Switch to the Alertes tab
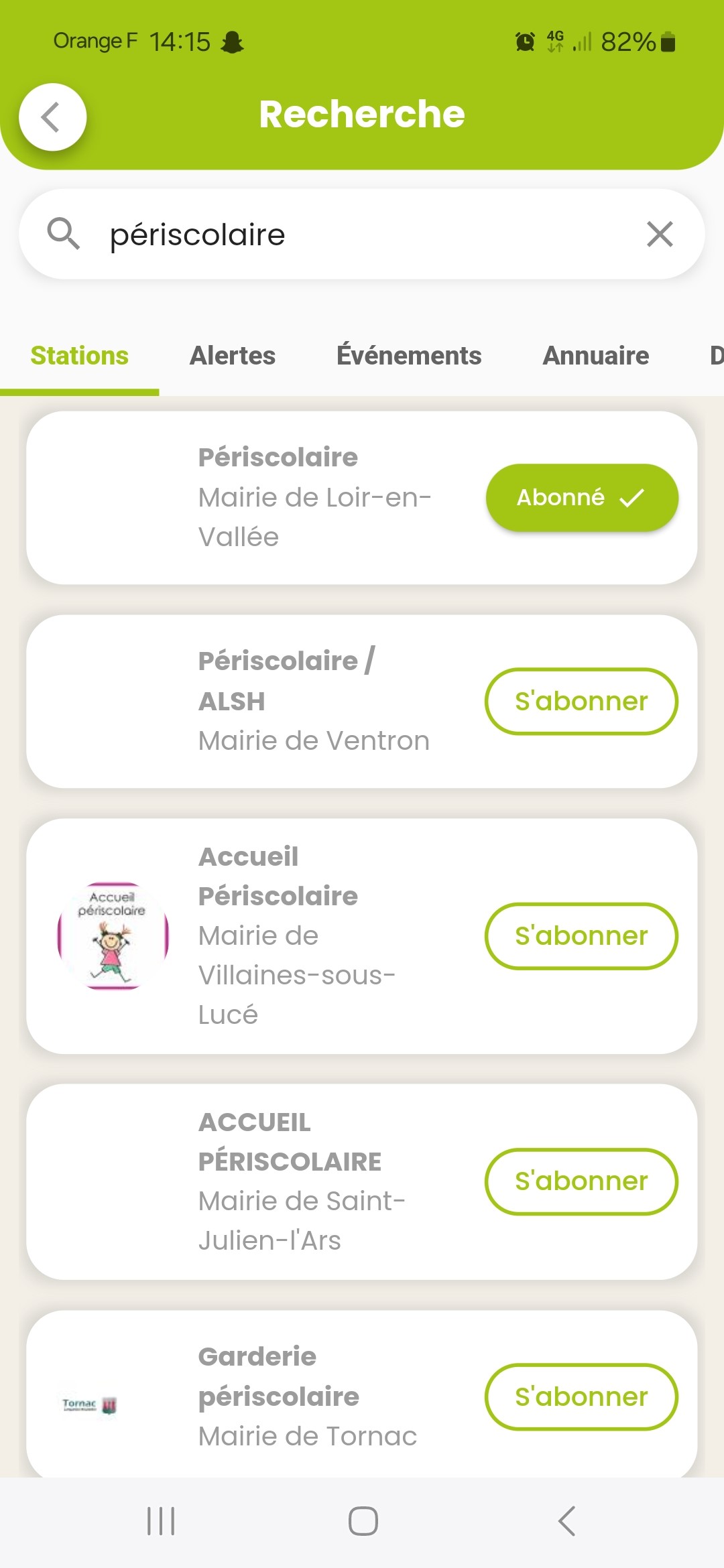This screenshot has width=724, height=1568. (232, 356)
